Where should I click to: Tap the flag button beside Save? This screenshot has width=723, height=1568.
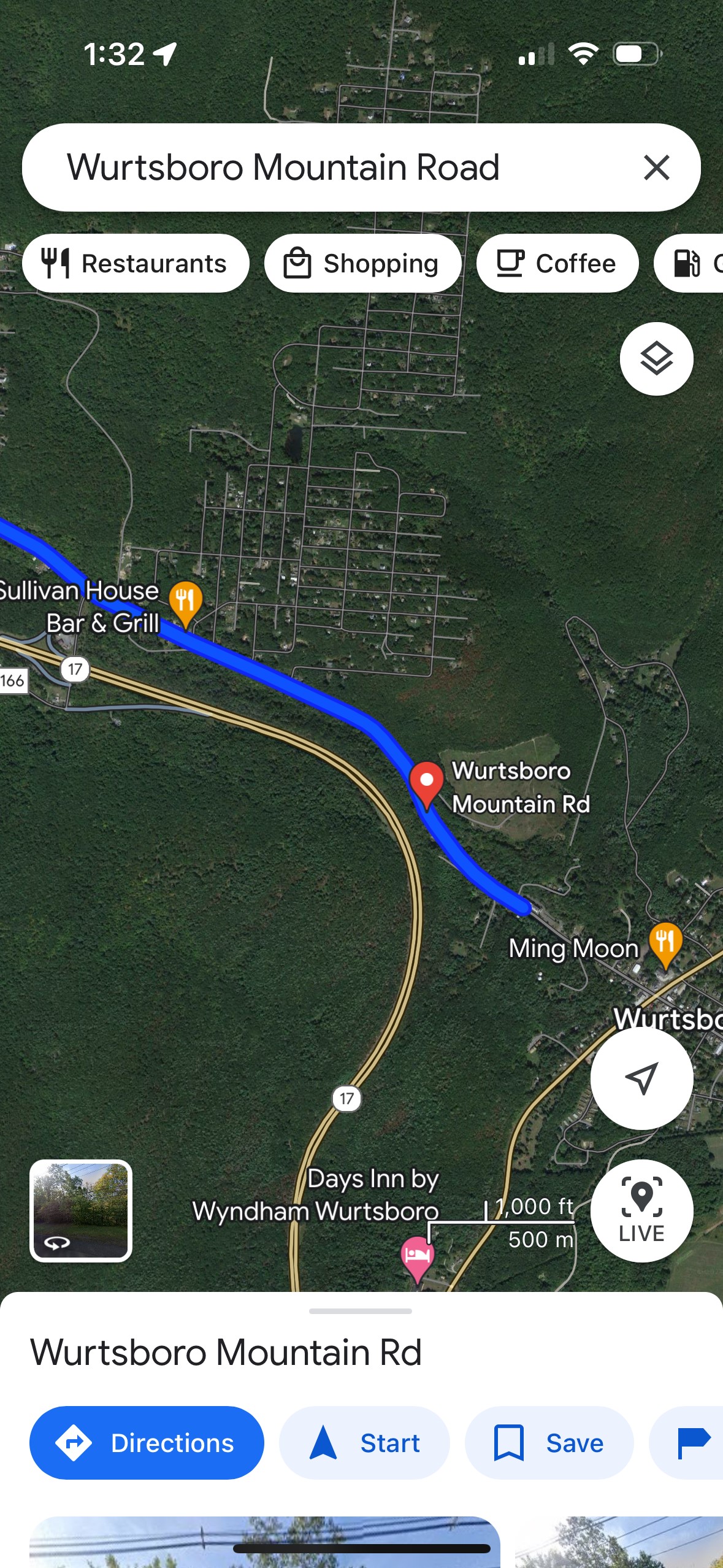click(693, 1443)
